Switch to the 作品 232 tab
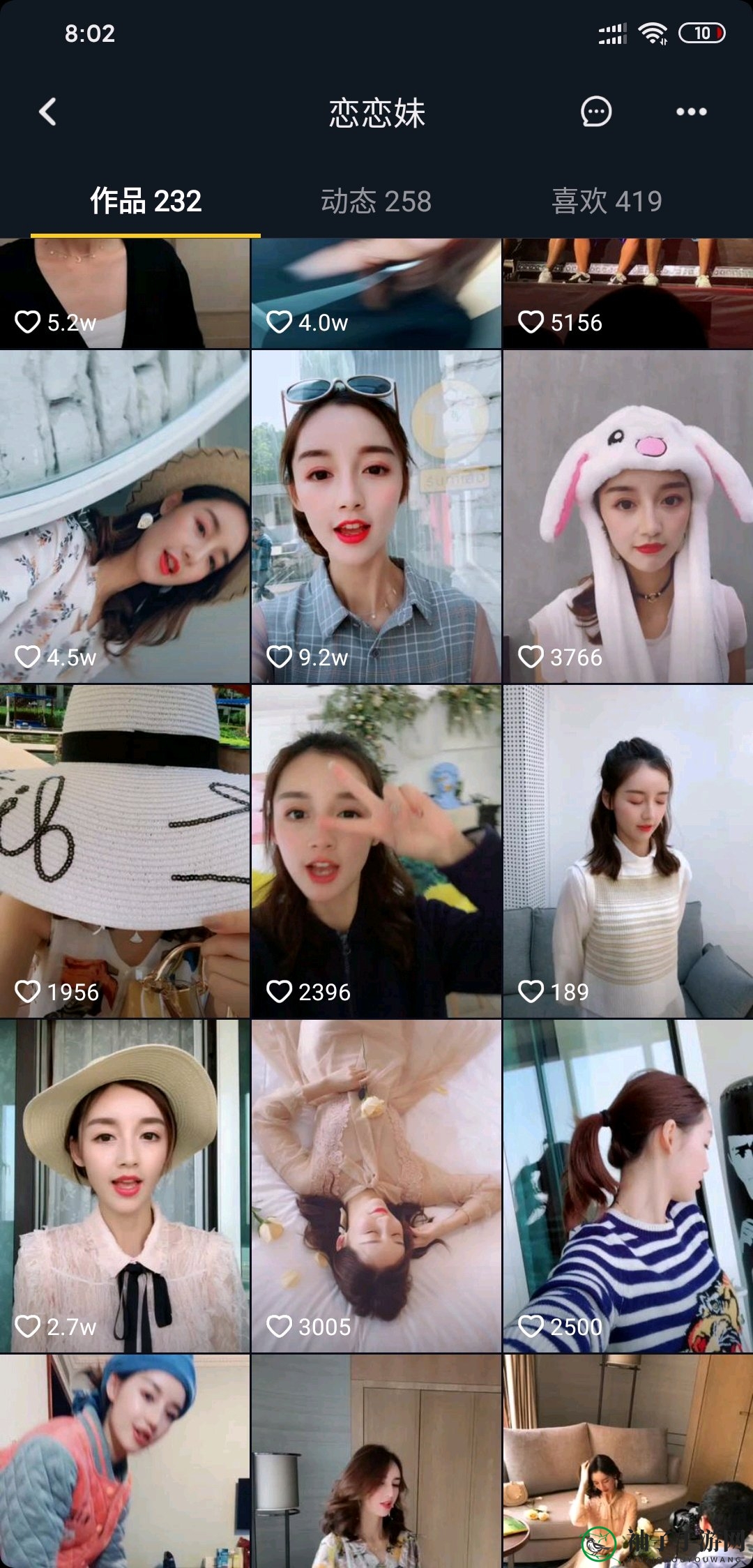The image size is (753, 1568). 146,202
